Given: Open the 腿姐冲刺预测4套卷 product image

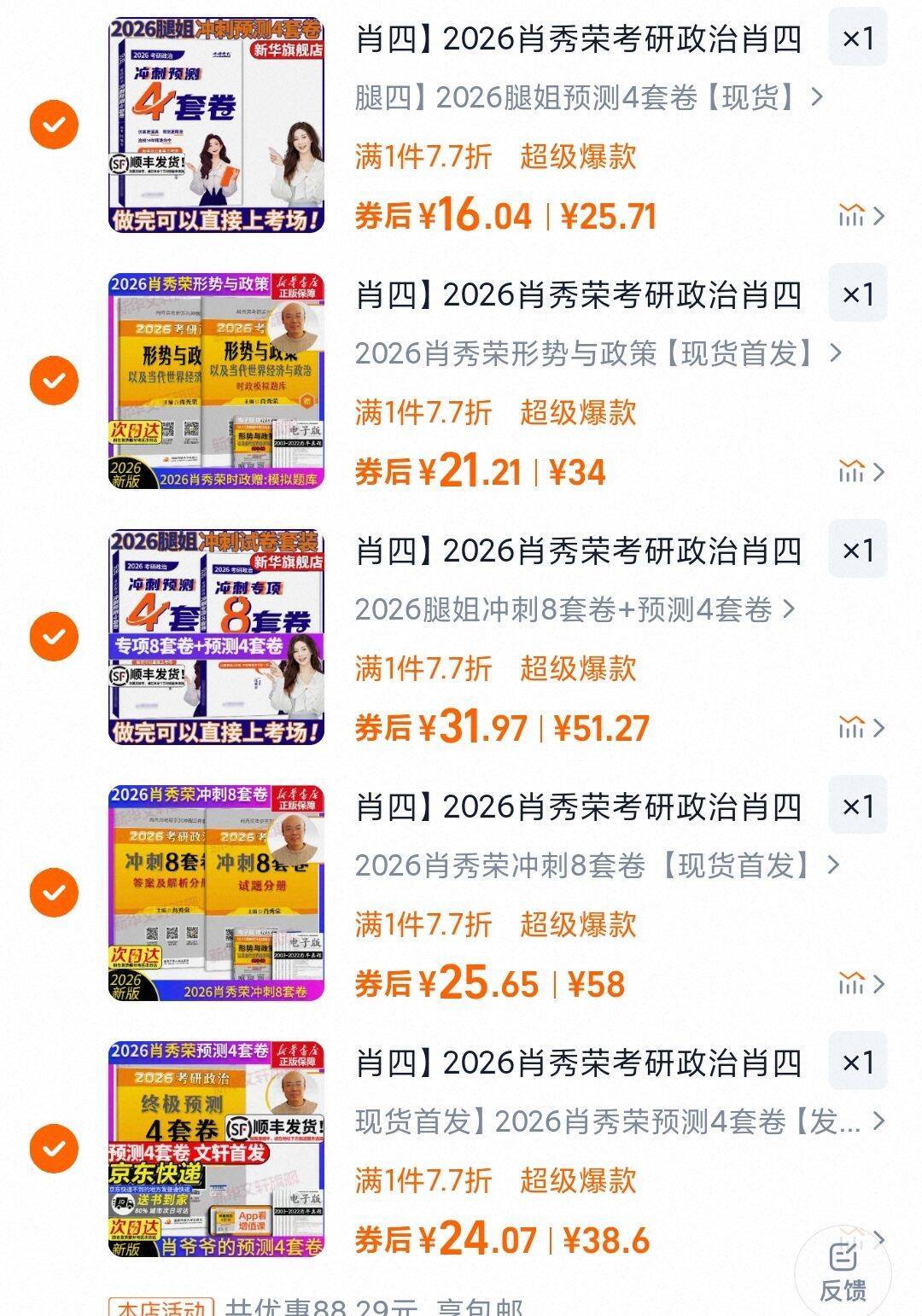Looking at the screenshot, I should tap(216, 125).
